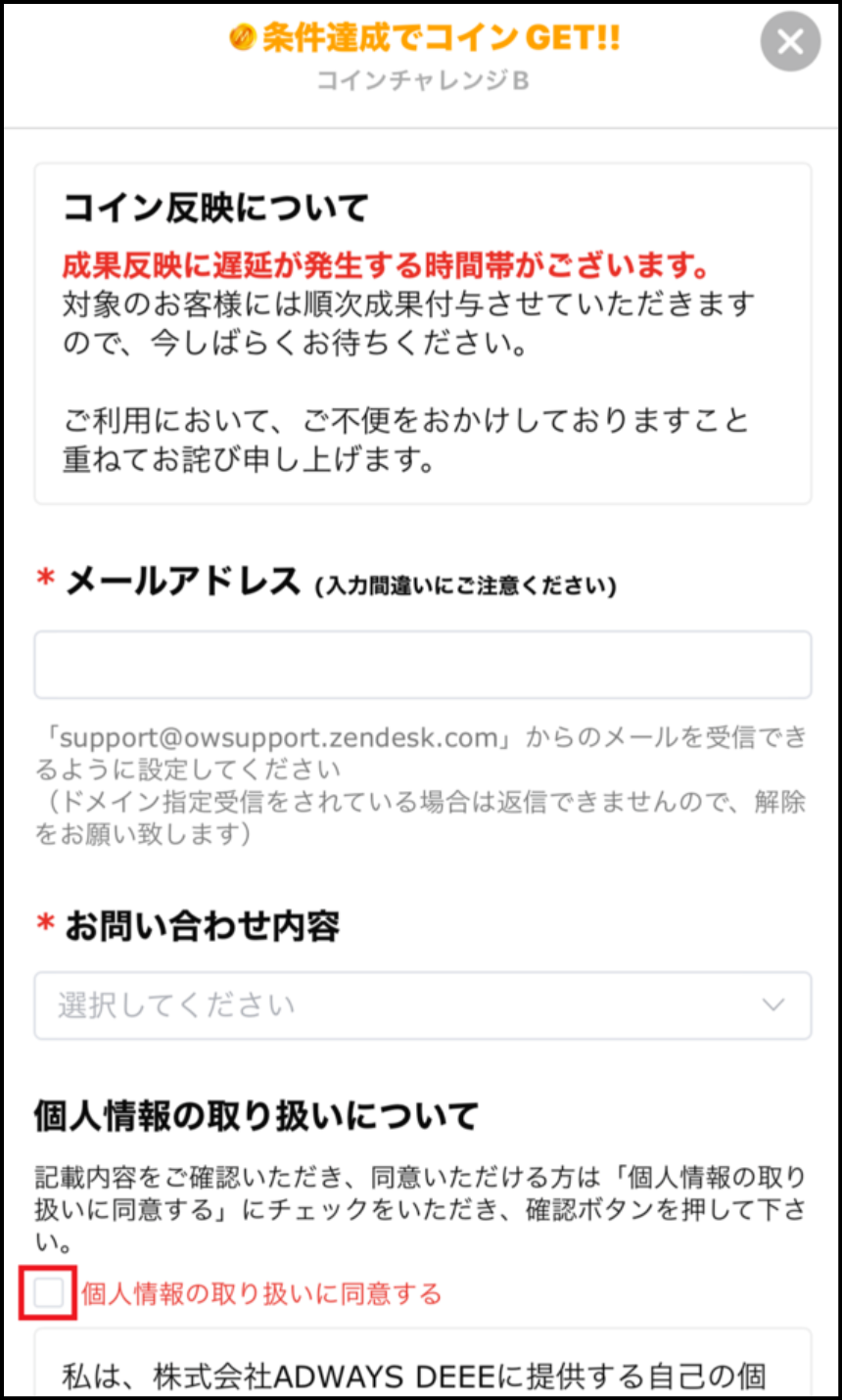Screen dimensions: 842x1400
Task: Close the コインチャレンジB dialog
Action: [789, 42]
